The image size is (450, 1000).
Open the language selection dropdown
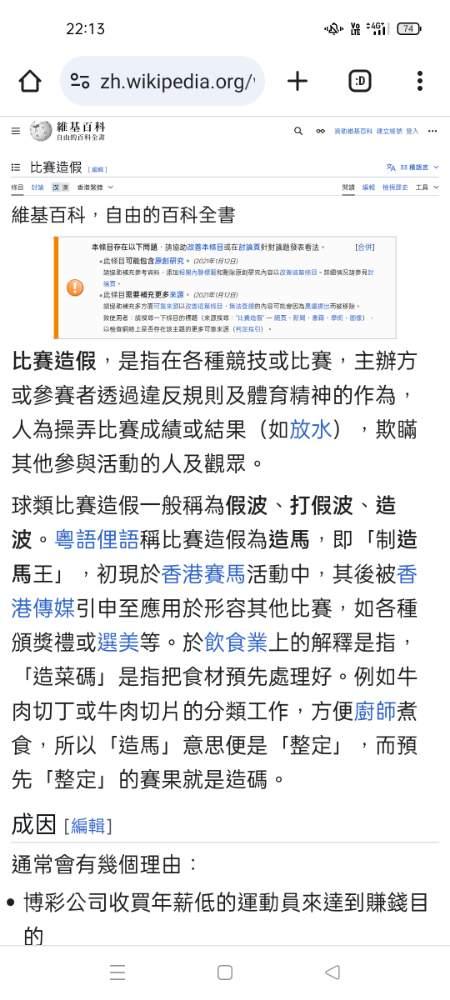point(413,167)
